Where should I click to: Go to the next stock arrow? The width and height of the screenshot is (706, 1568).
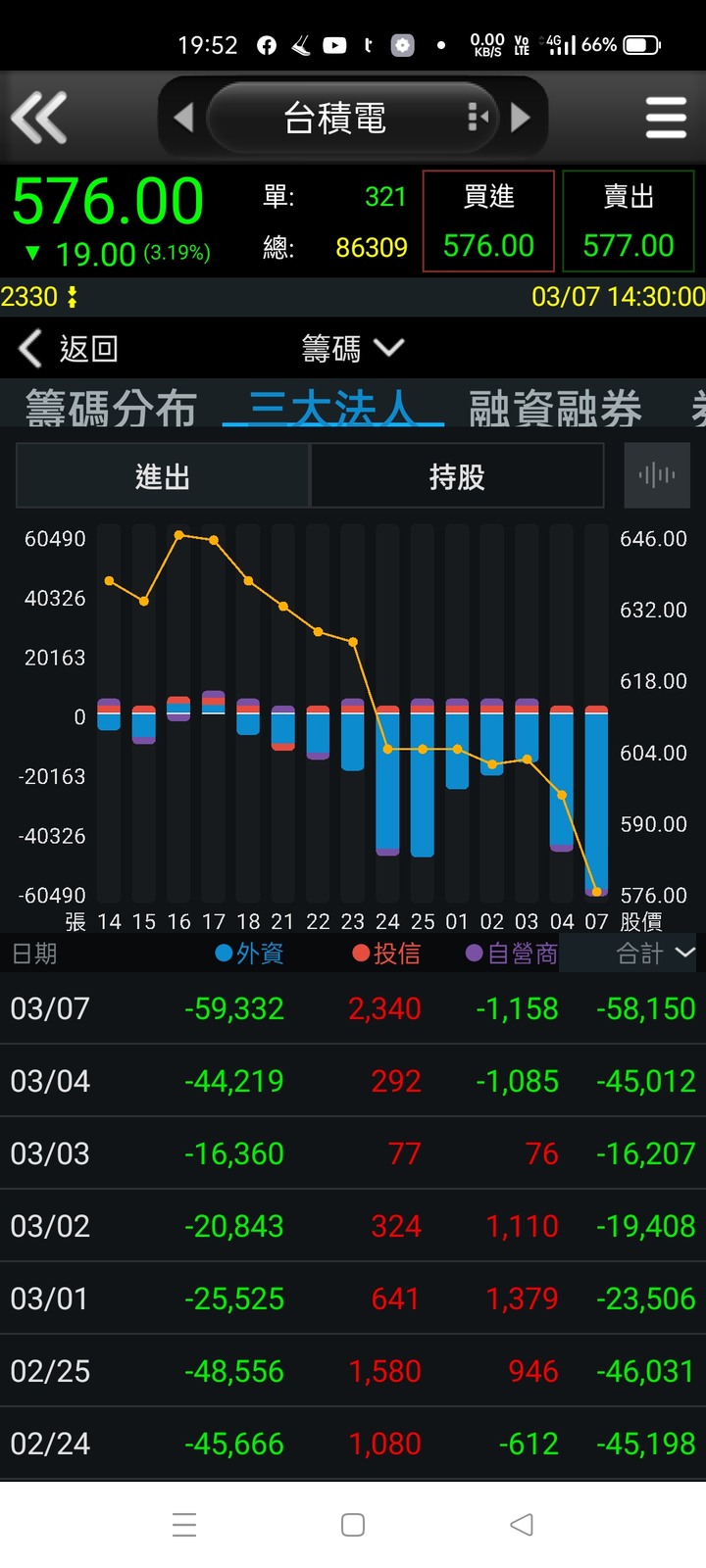pos(521,118)
